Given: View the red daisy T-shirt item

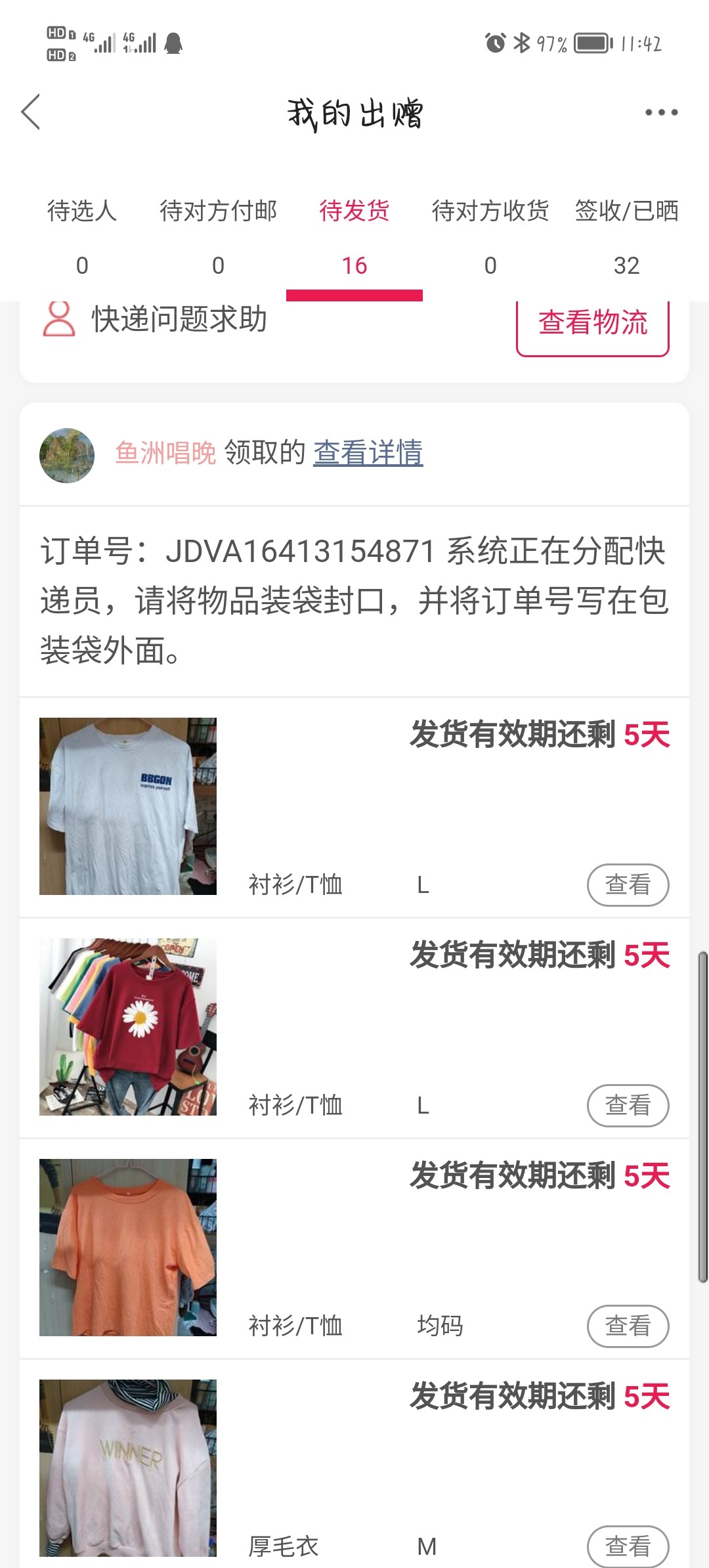Looking at the screenshot, I should point(628,1106).
